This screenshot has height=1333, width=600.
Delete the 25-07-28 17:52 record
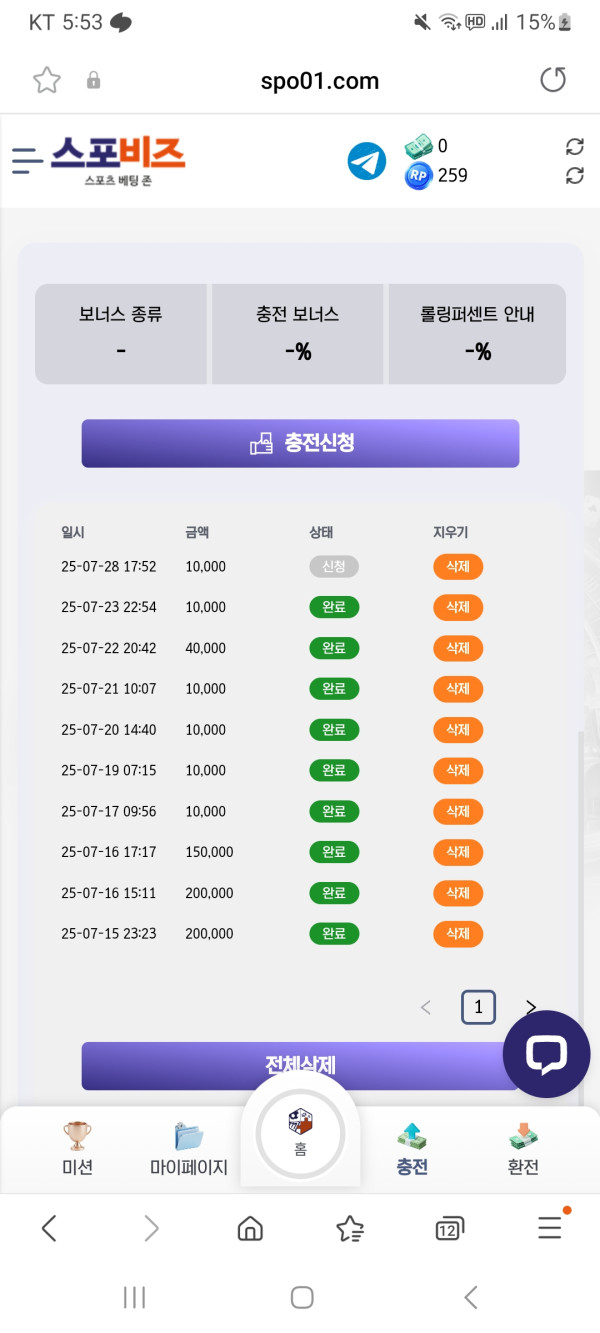458,567
